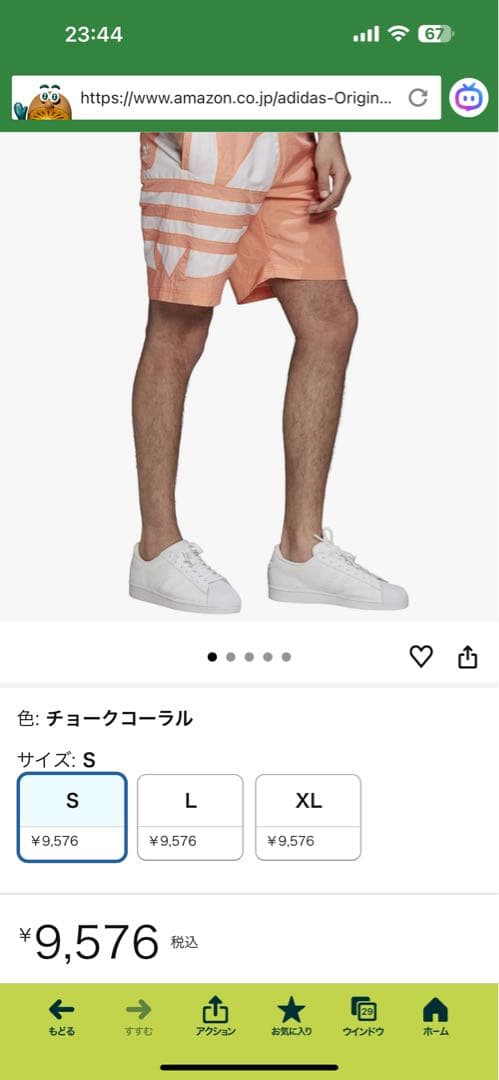Go back with もどる button
Image resolution: width=499 pixels, height=1080 pixels.
click(61, 1017)
